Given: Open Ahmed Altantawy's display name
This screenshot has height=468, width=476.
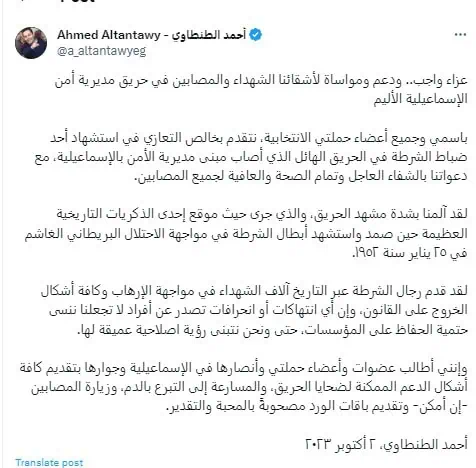Looking at the screenshot, I should pos(152,35).
